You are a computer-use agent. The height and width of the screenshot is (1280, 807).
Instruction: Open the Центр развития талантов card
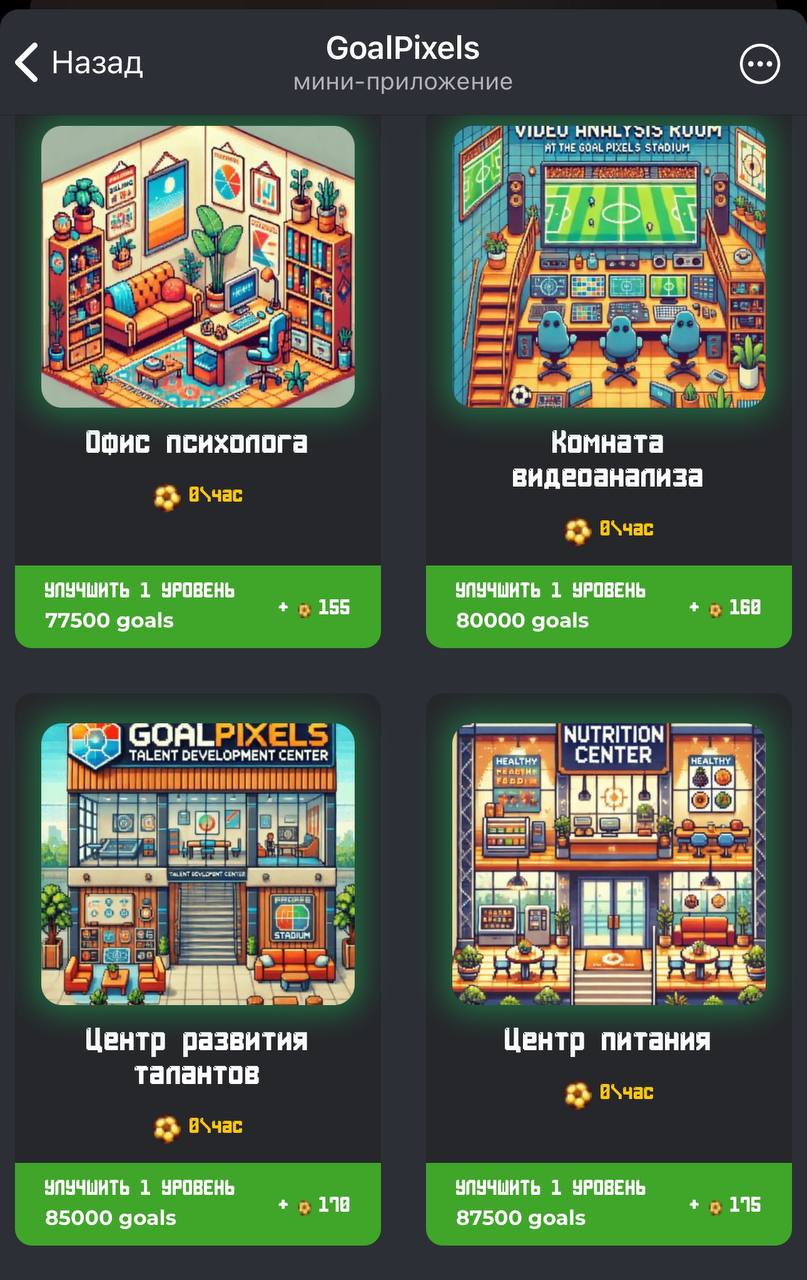[x=197, y=863]
